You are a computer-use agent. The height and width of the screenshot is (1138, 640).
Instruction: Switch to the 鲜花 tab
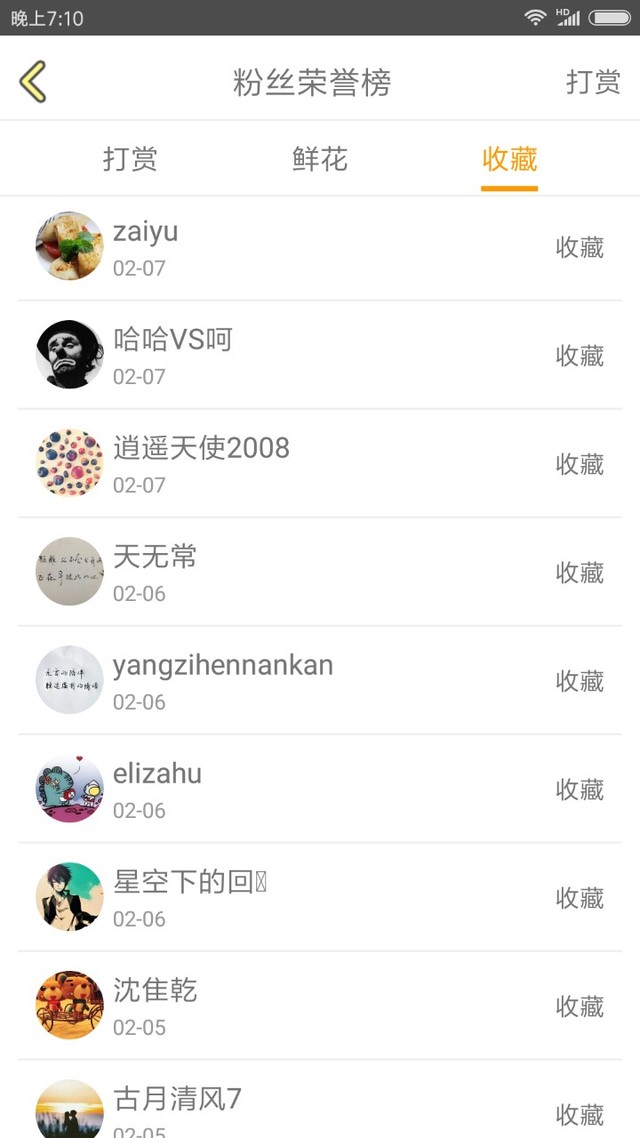tap(320, 159)
